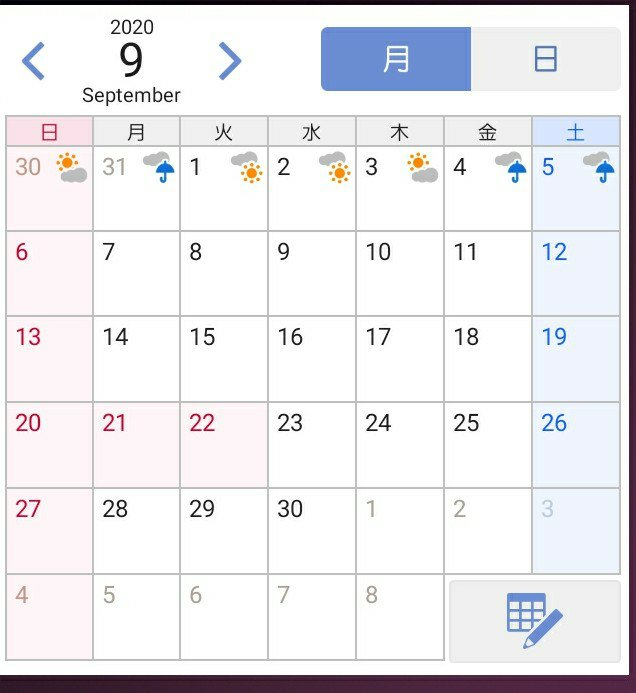Select August 31 on the calendar
The image size is (636, 693).
[136, 188]
